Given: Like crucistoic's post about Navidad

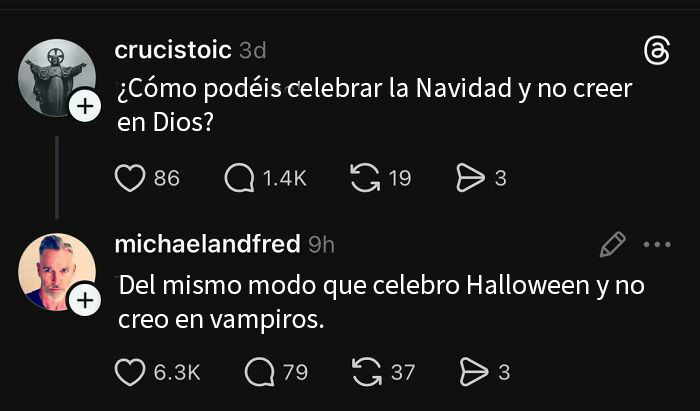Looking at the screenshot, I should [x=131, y=178].
